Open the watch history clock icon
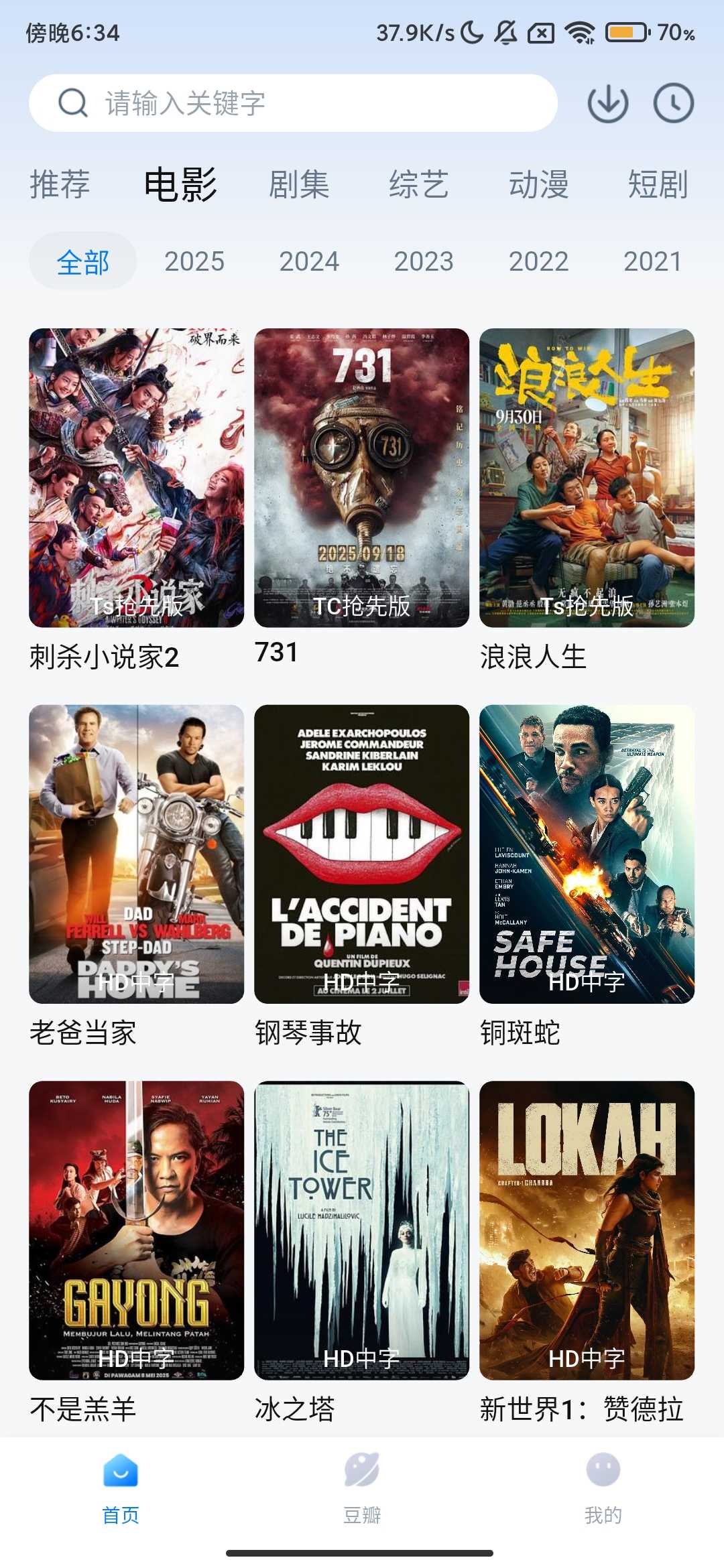This screenshot has width=724, height=1568. point(673,103)
